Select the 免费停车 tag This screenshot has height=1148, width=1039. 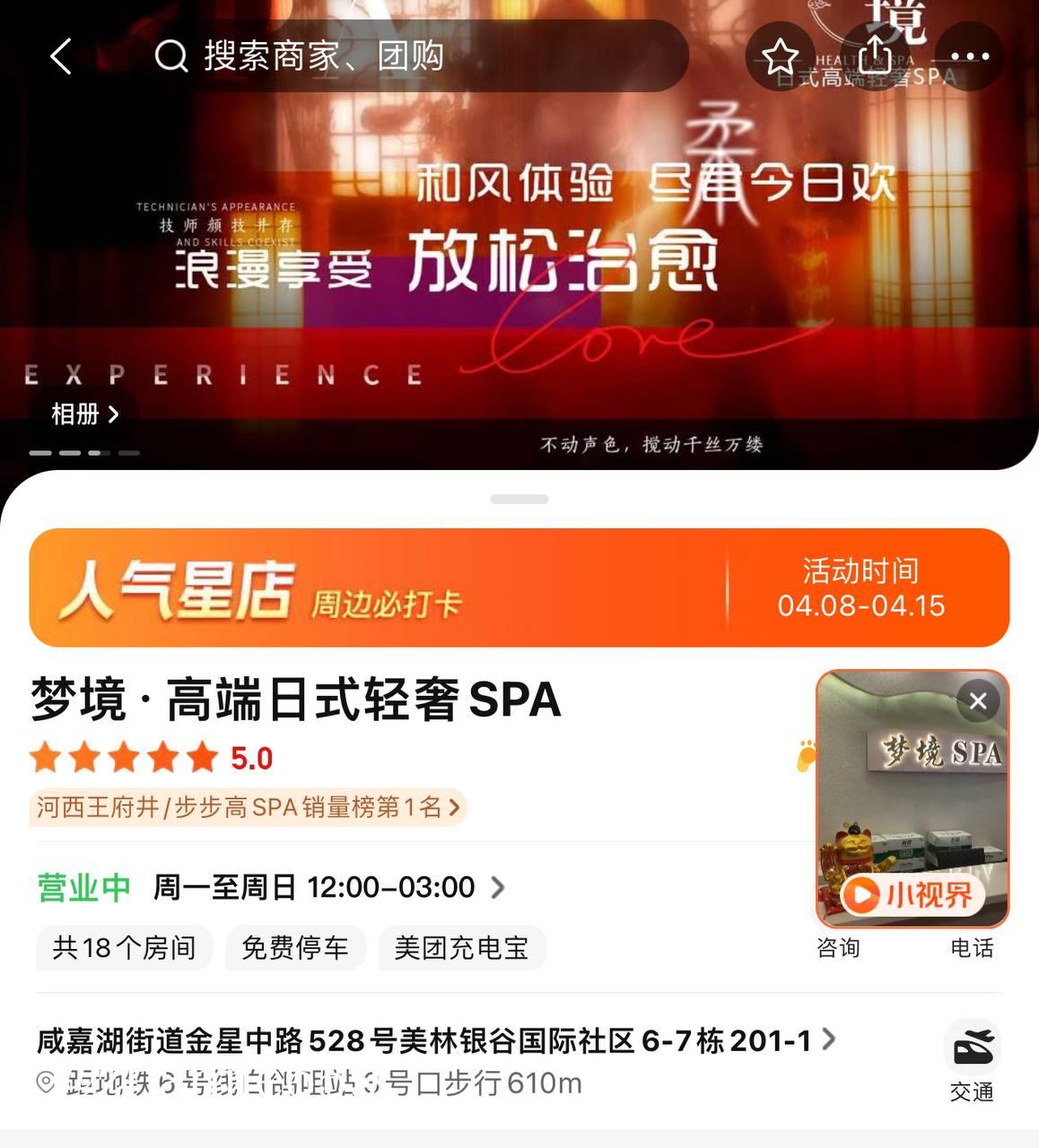[294, 948]
